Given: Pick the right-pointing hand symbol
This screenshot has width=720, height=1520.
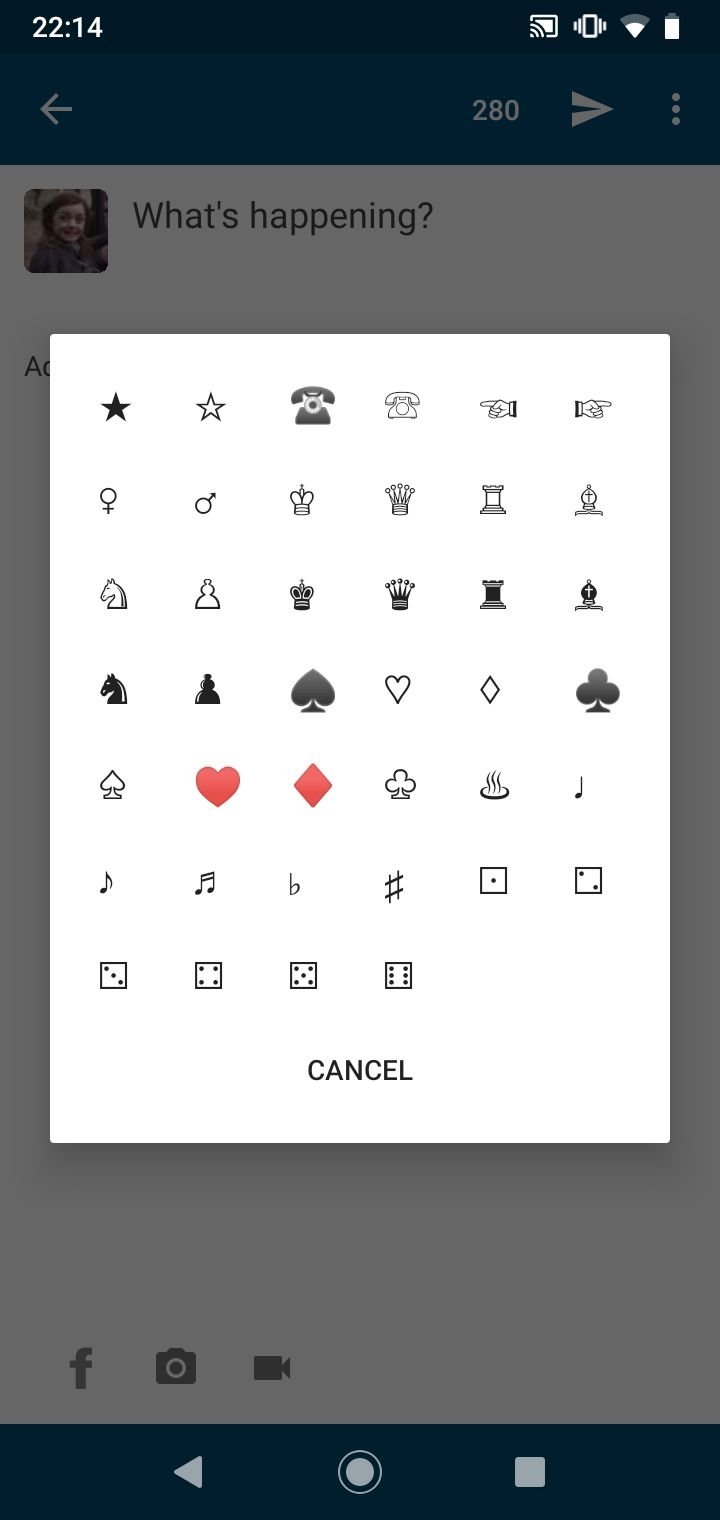Looking at the screenshot, I should pos(593,408).
